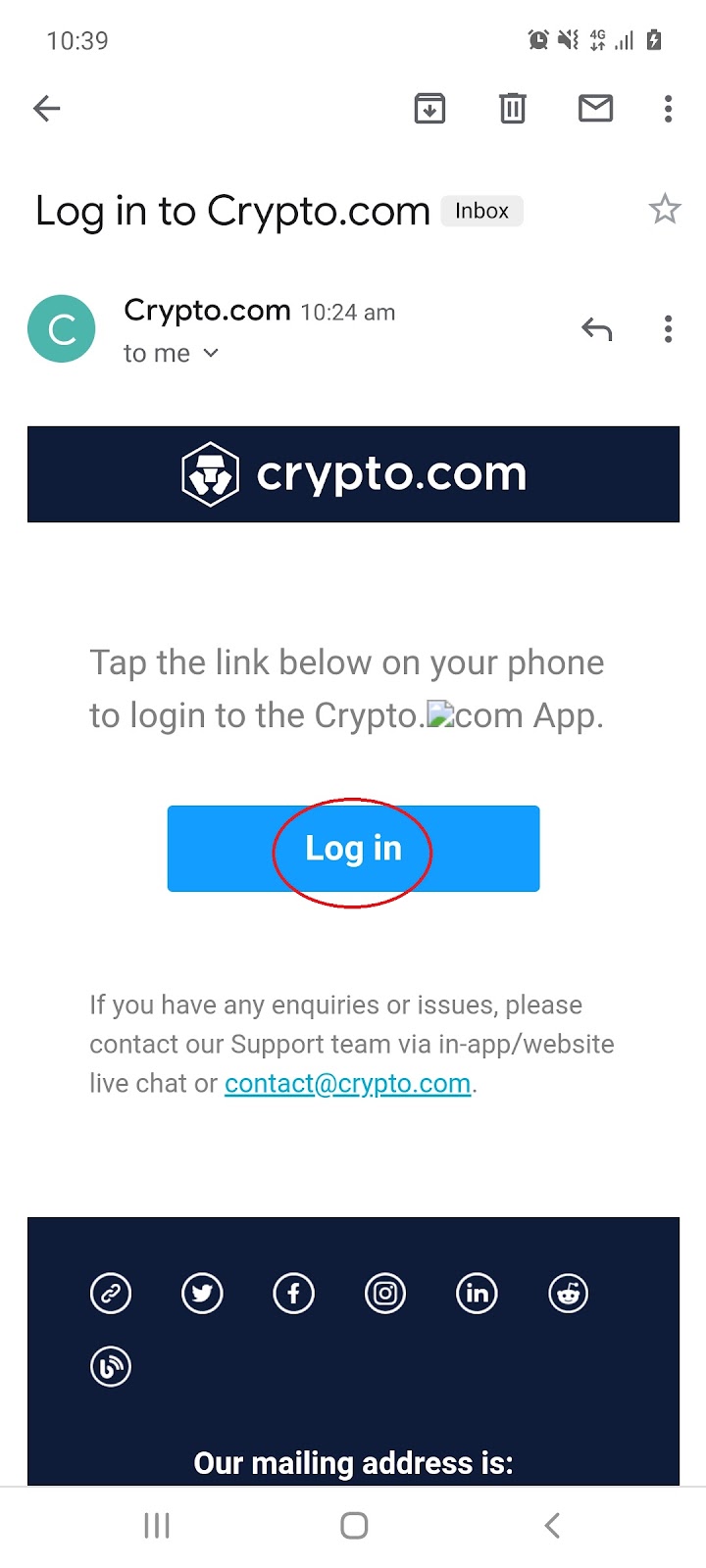Open the Twitter icon in footer
Viewport: 706px width, 1568px height.
pos(202,1294)
